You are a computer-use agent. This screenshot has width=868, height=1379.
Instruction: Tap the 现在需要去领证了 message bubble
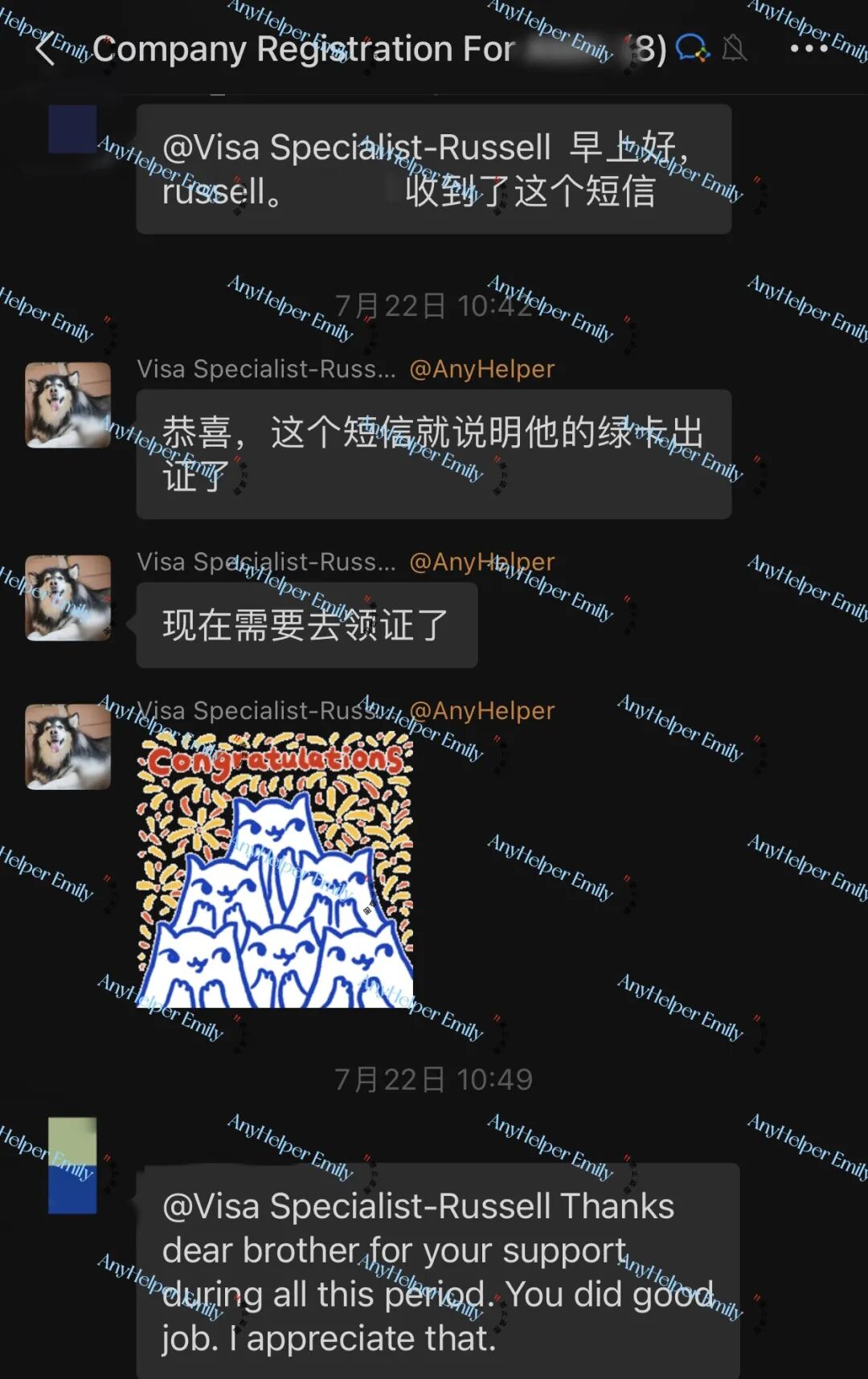pyautogui.click(x=305, y=626)
